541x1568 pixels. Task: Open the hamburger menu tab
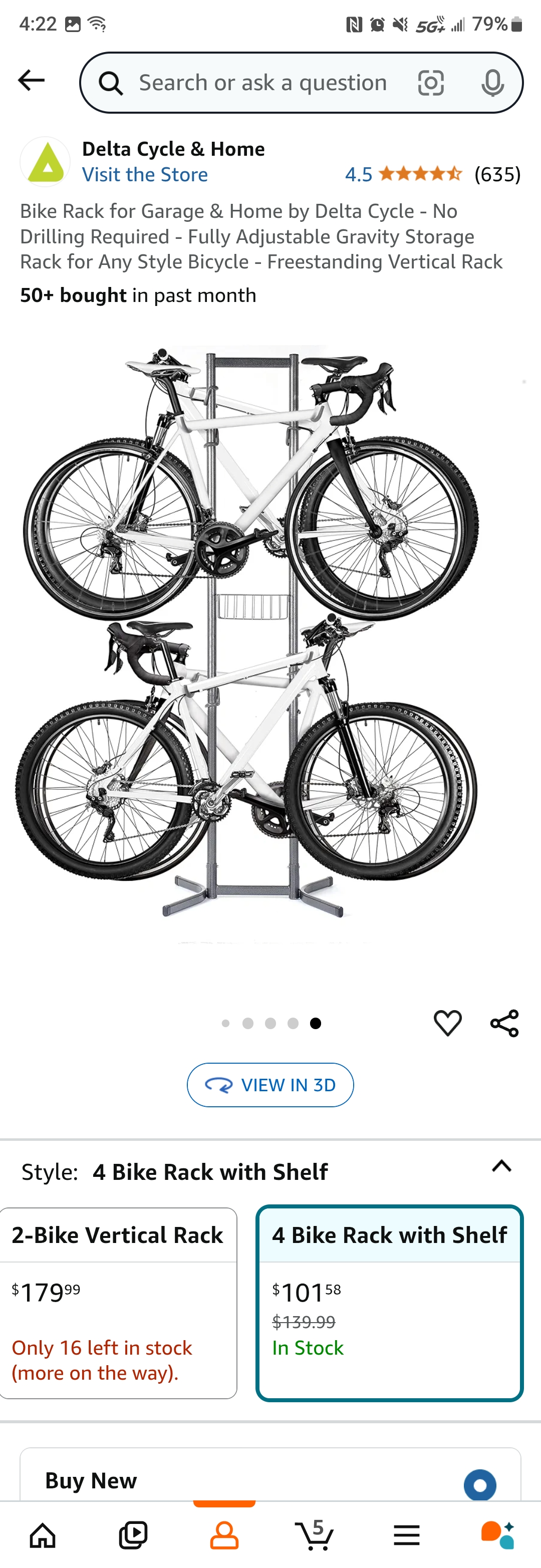[406, 1534]
